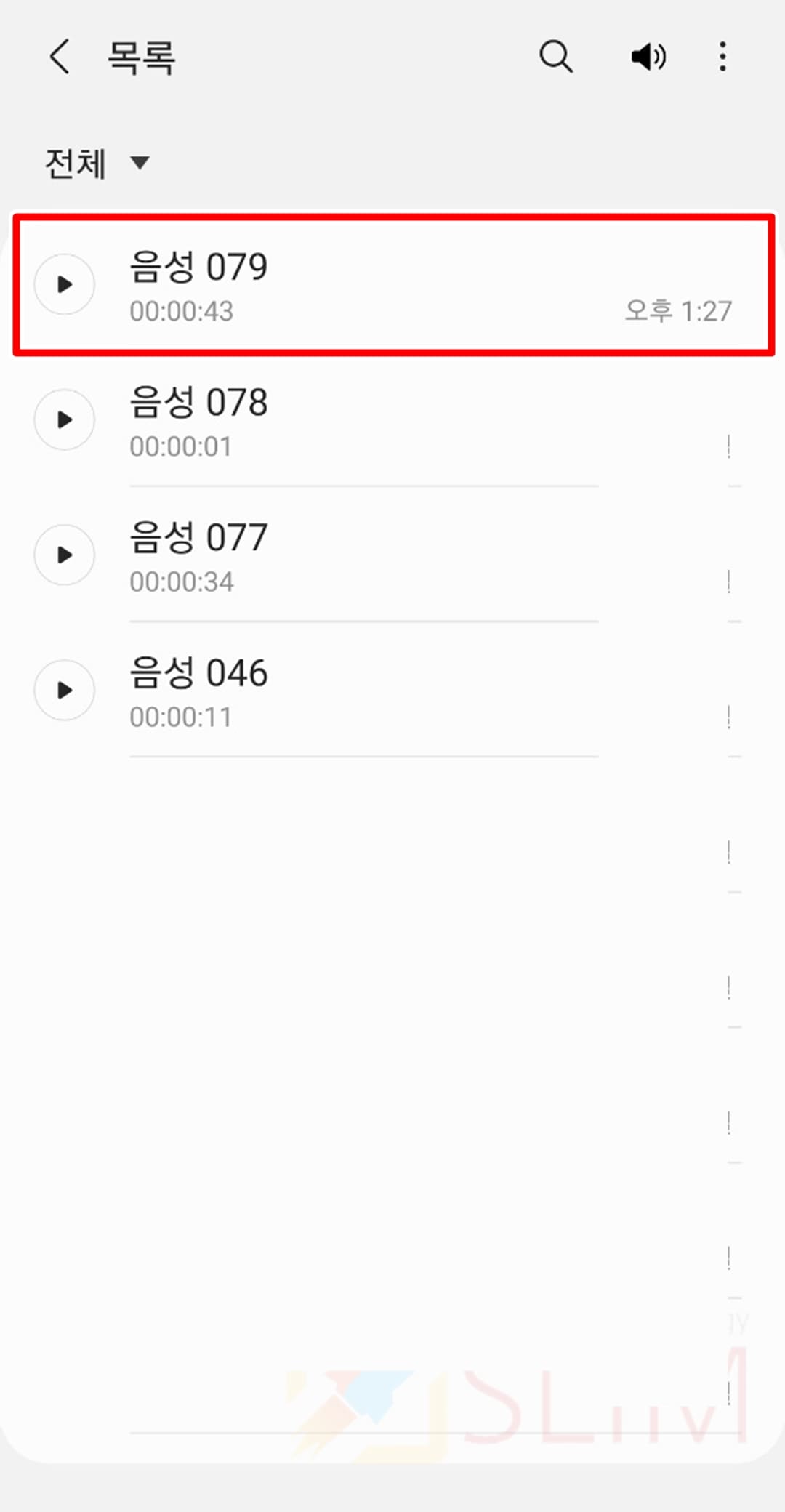Play recording 음성 078
The image size is (785, 1512).
(x=65, y=419)
